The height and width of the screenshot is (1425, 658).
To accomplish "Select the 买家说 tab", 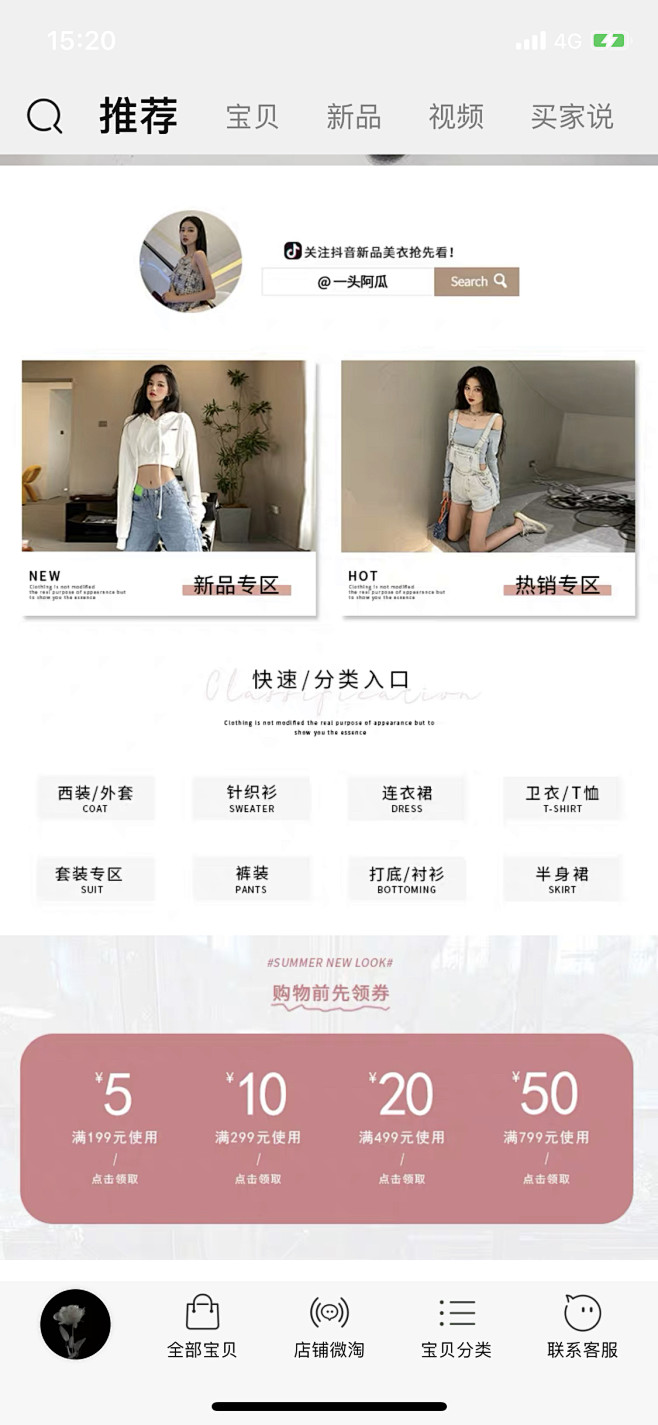I will (572, 117).
